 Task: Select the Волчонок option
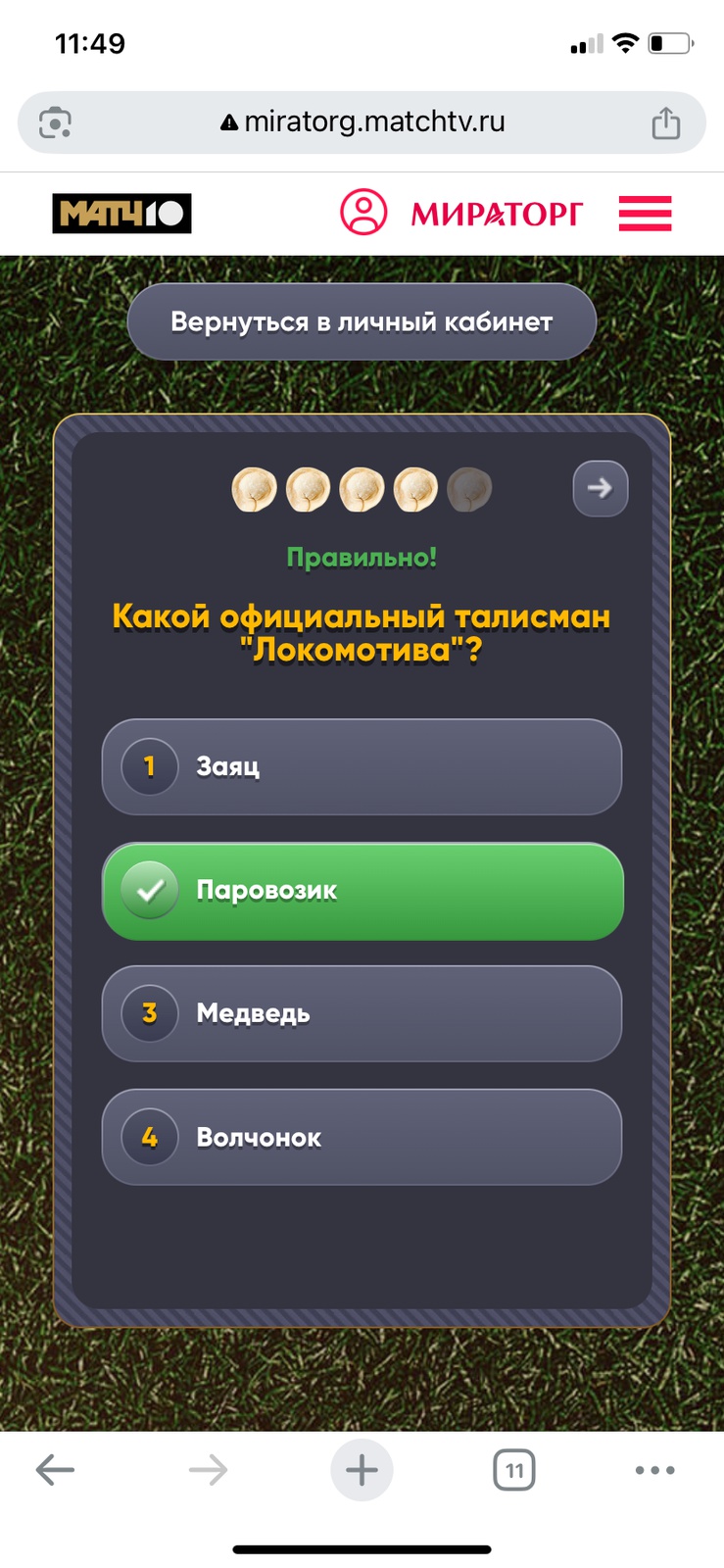(362, 1137)
